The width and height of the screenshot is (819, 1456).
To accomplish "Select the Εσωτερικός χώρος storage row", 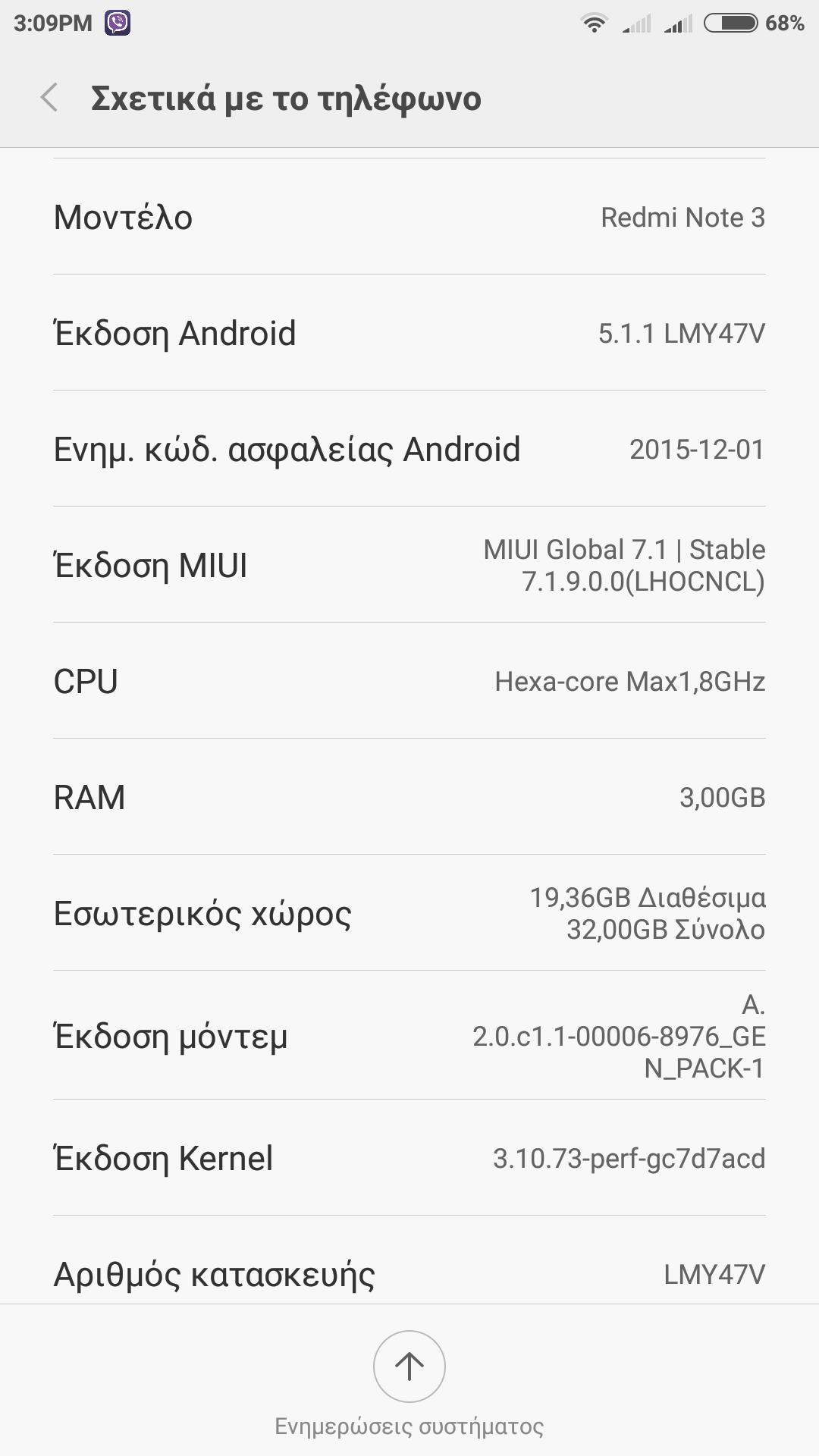I will point(409,913).
